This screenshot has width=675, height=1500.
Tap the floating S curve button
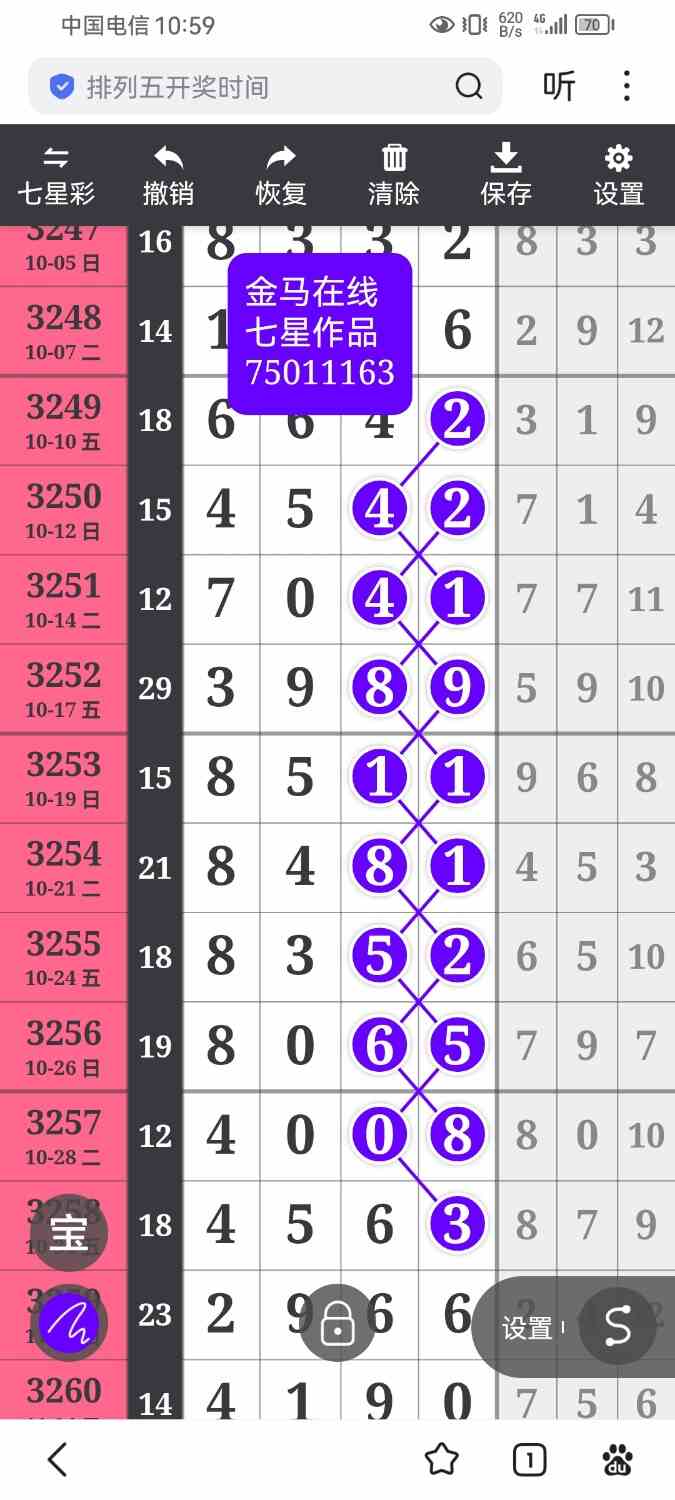(x=617, y=1327)
